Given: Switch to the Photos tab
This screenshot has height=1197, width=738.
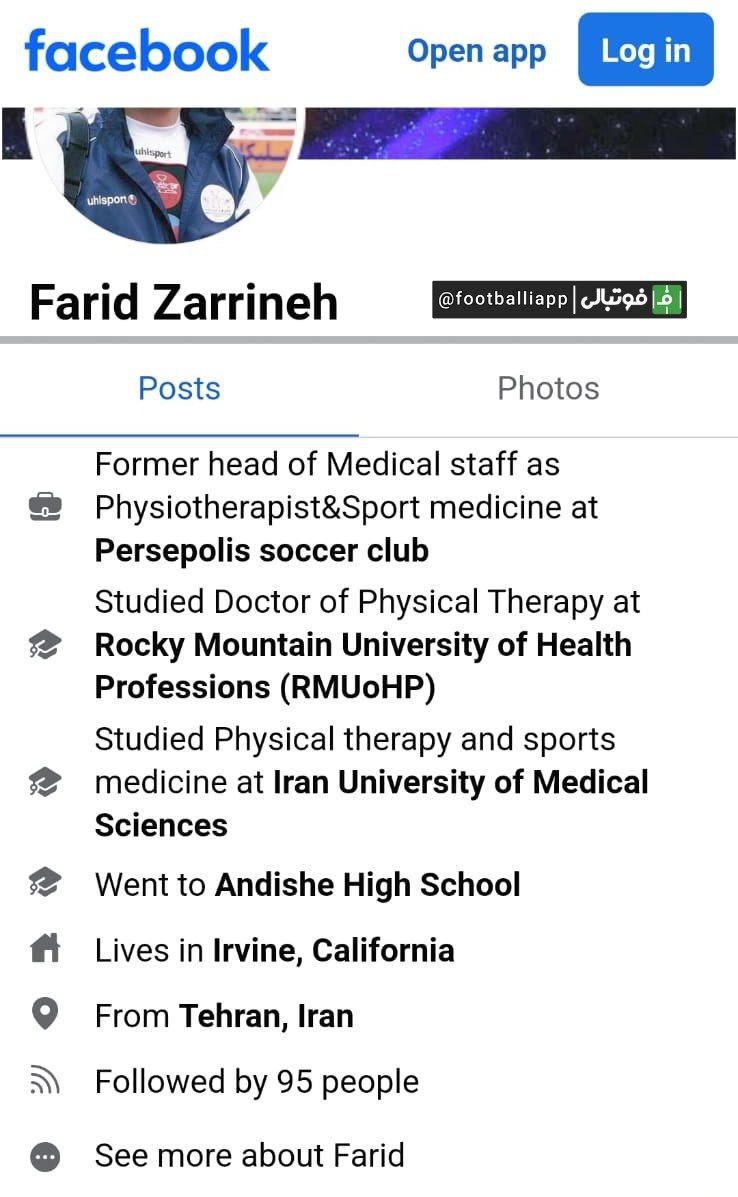Looking at the screenshot, I should [548, 389].
